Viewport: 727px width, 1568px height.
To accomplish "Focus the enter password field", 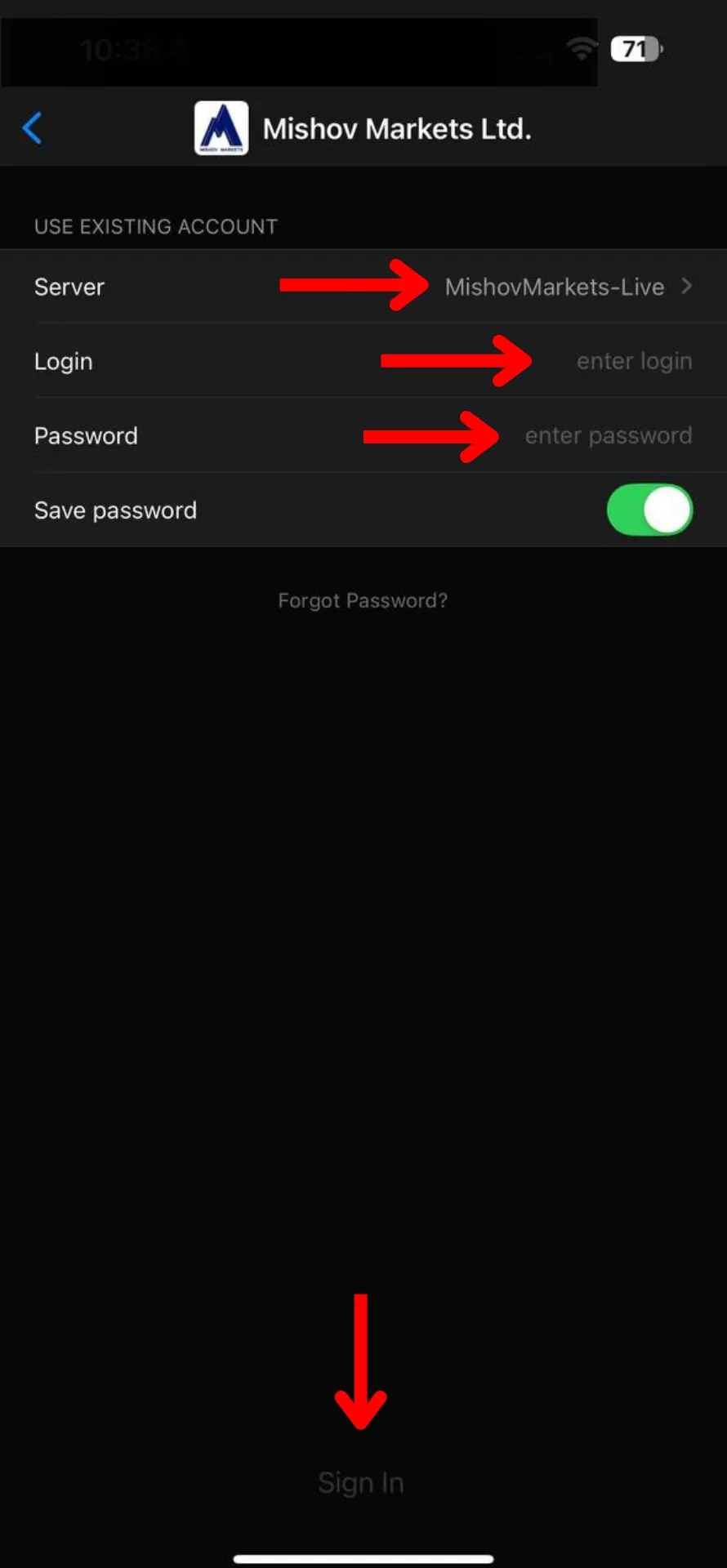I will pyautogui.click(x=608, y=435).
